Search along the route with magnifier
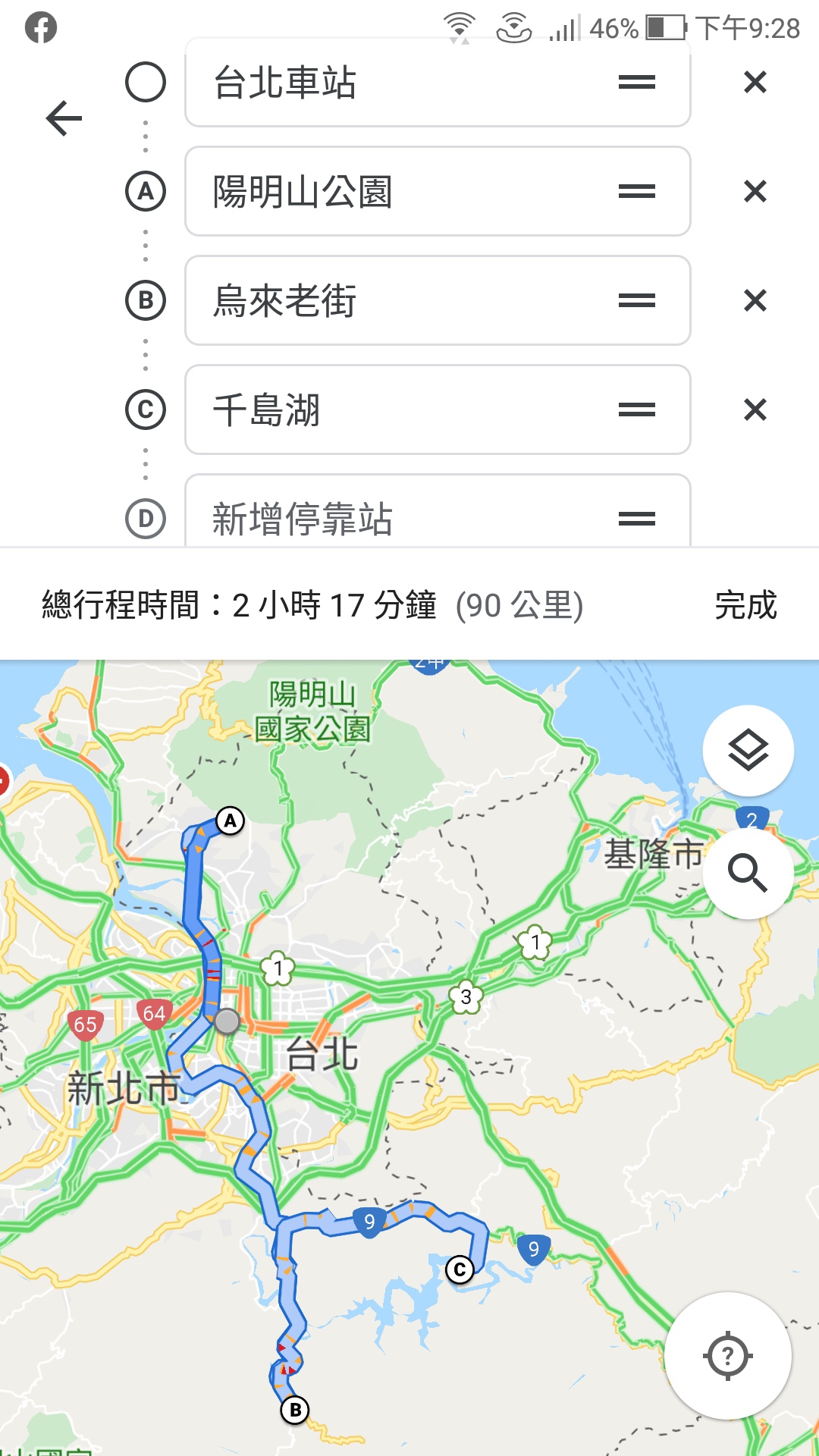Viewport: 819px width, 1456px height. pyautogui.click(x=748, y=873)
